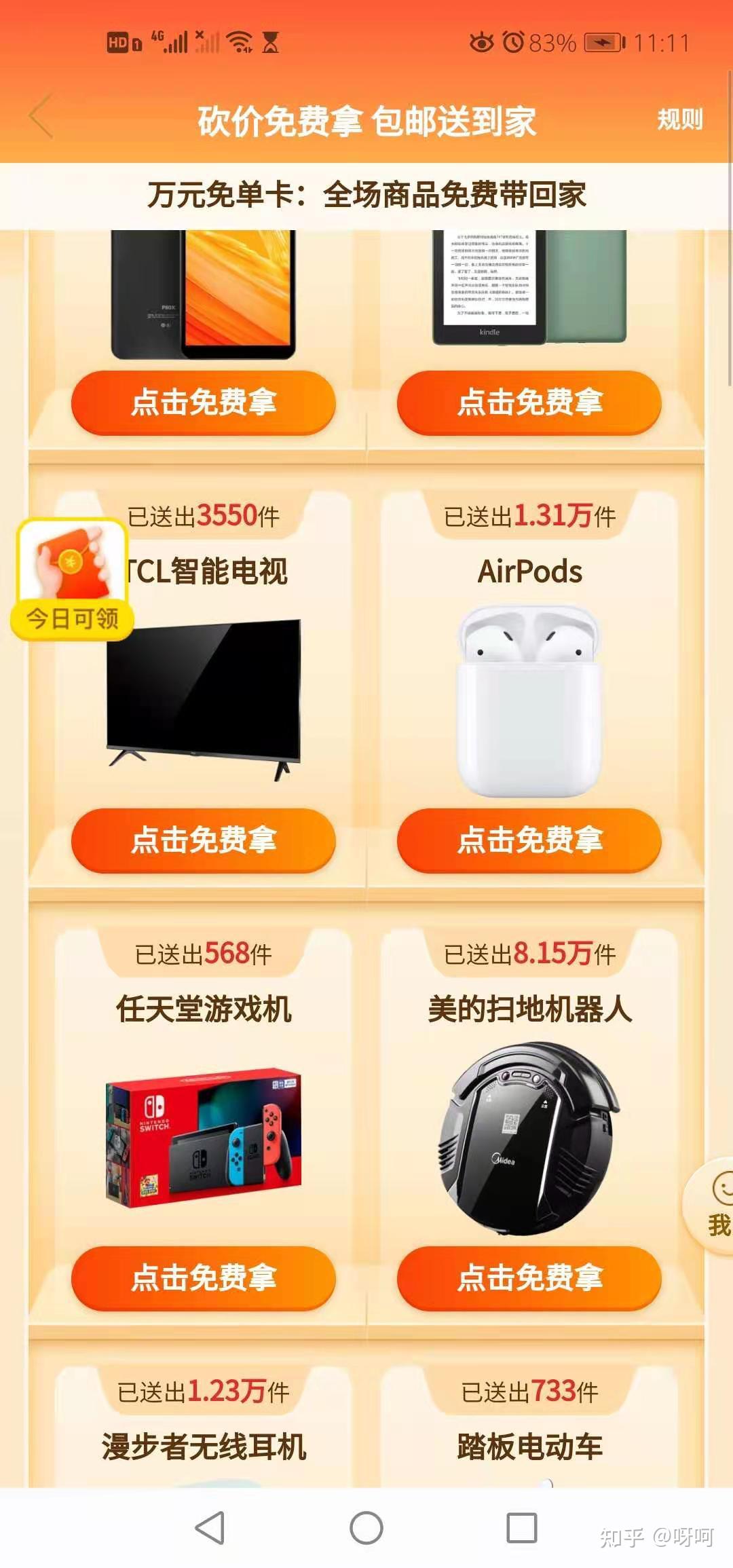This screenshot has height=1568, width=733.
Task: Claim the AirPods via 点击免费拿
Action: click(529, 842)
